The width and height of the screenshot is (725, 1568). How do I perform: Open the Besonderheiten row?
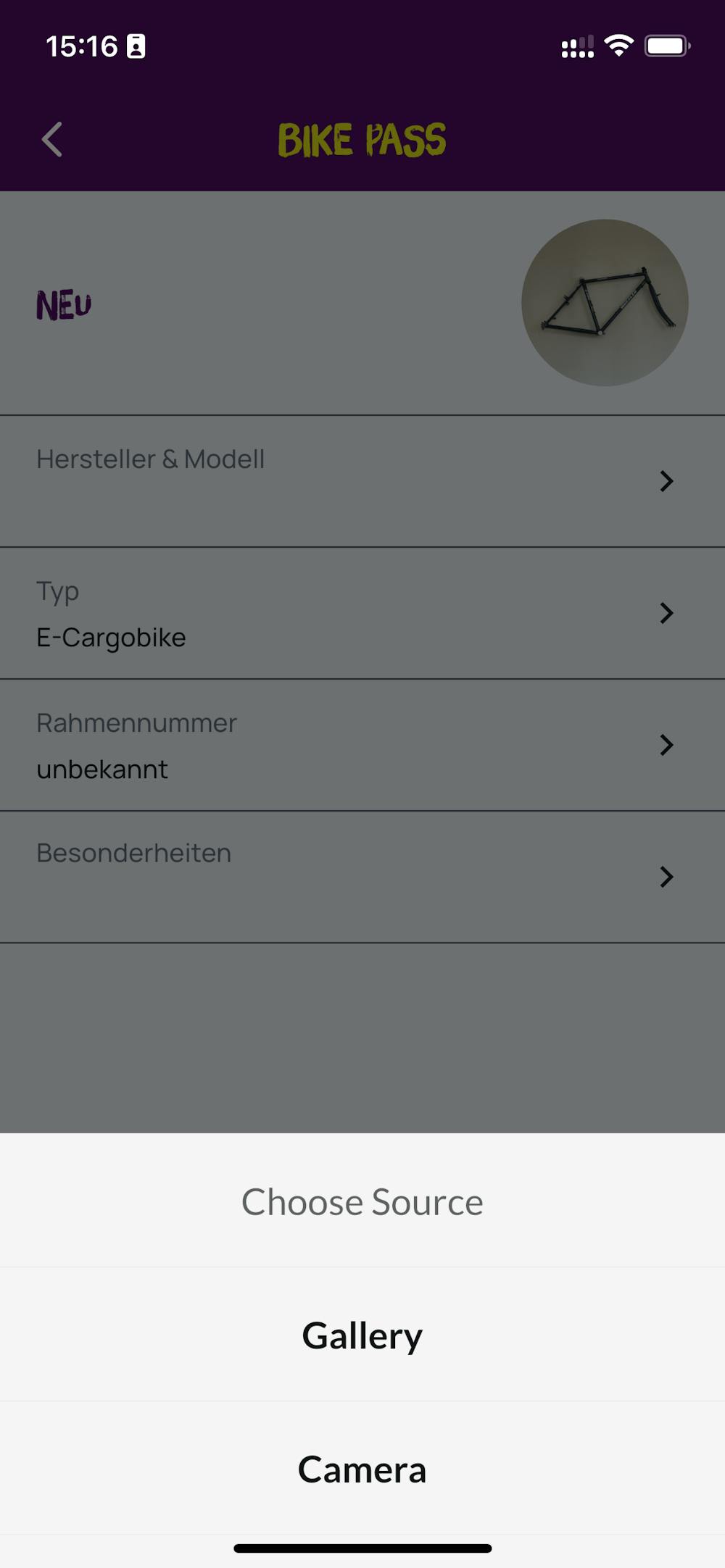[x=362, y=877]
